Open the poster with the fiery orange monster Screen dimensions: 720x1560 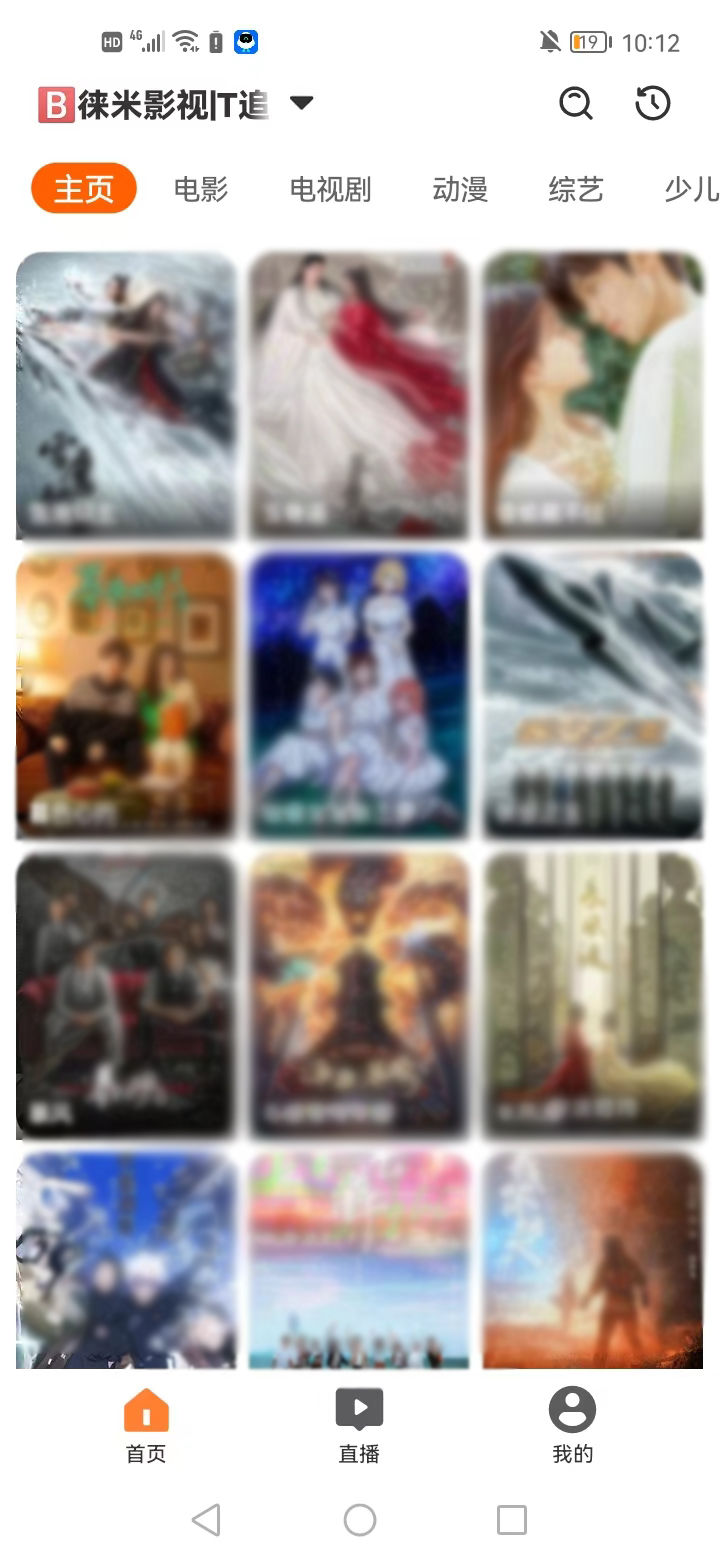(359, 995)
